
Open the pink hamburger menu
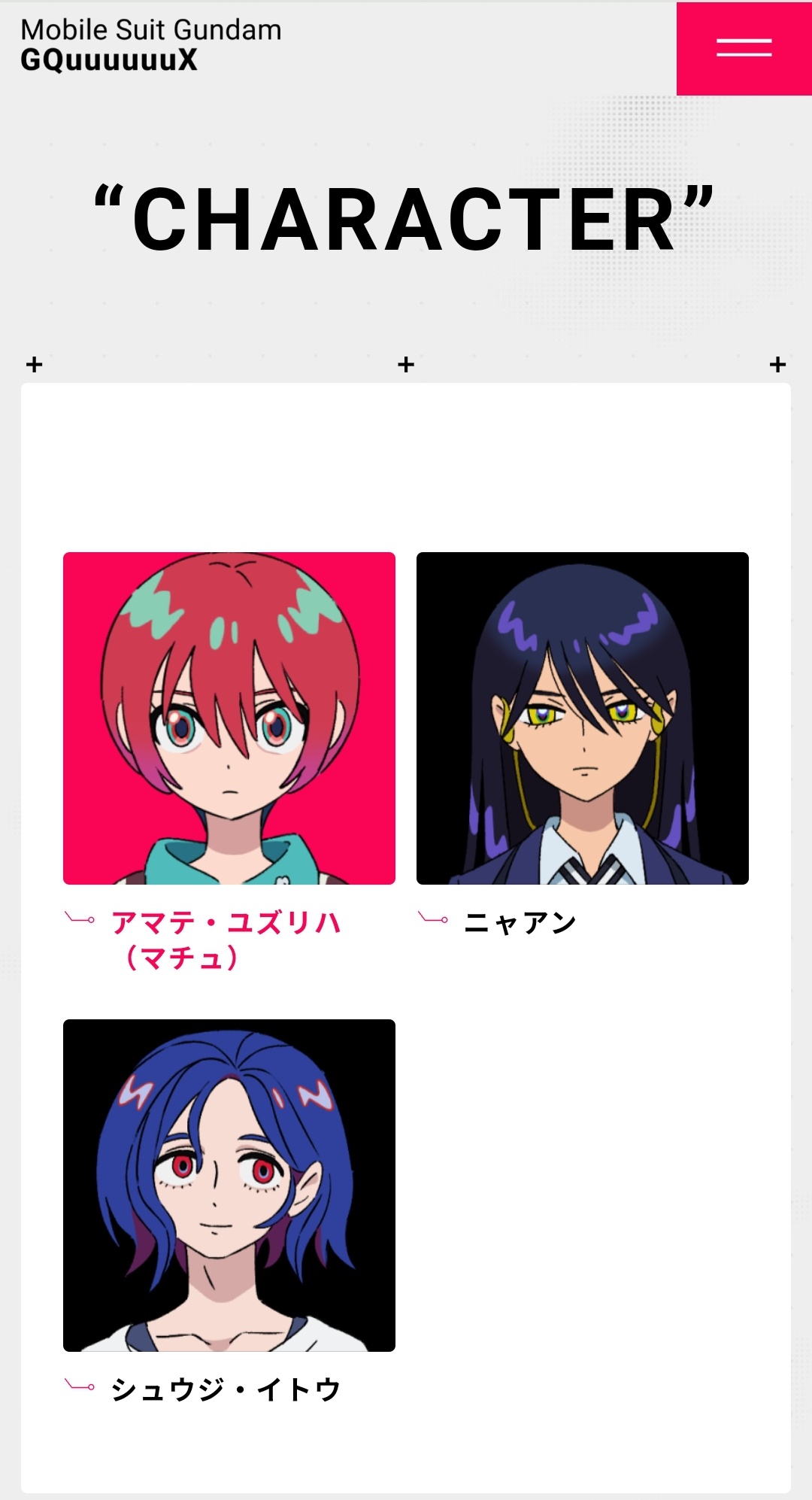point(744,49)
